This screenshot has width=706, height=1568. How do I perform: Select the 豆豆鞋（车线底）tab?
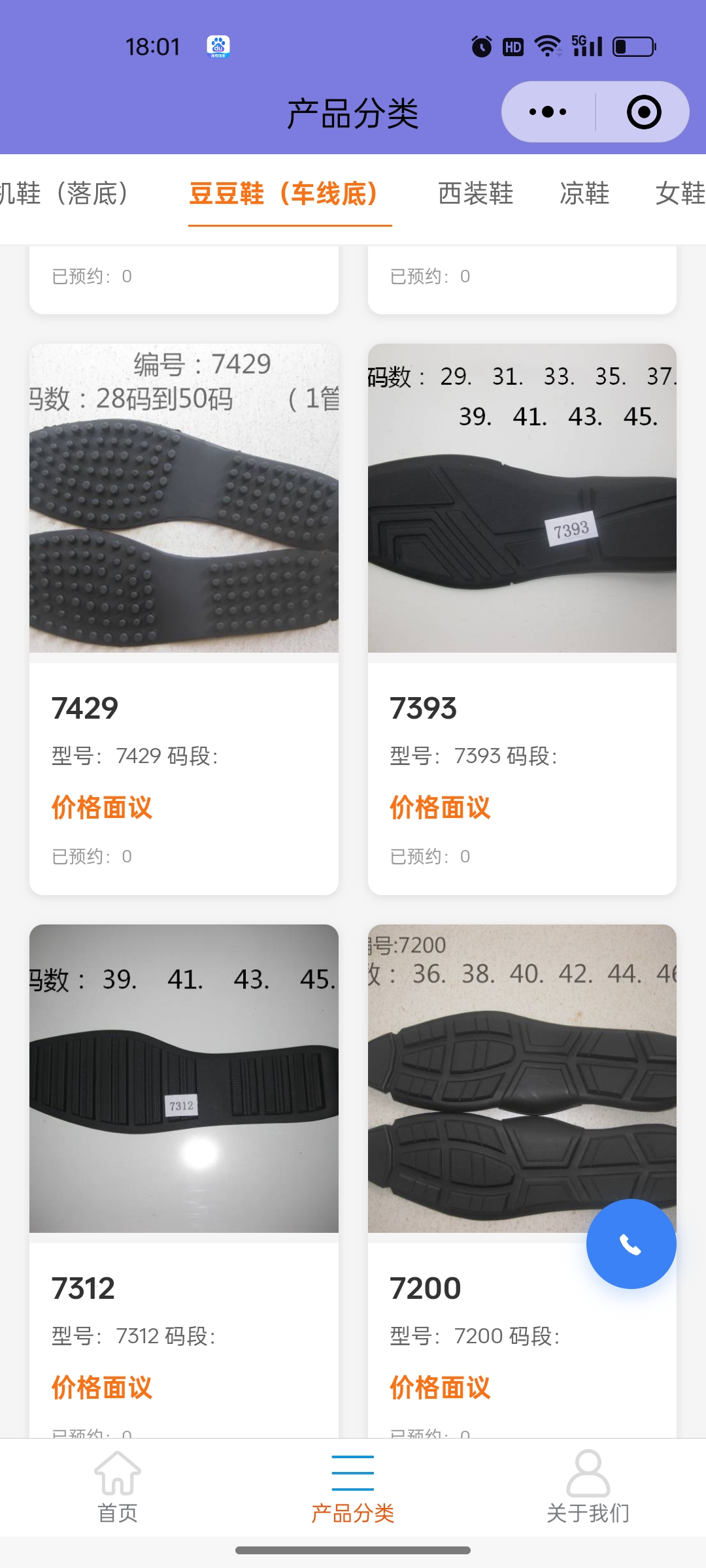pos(284,193)
